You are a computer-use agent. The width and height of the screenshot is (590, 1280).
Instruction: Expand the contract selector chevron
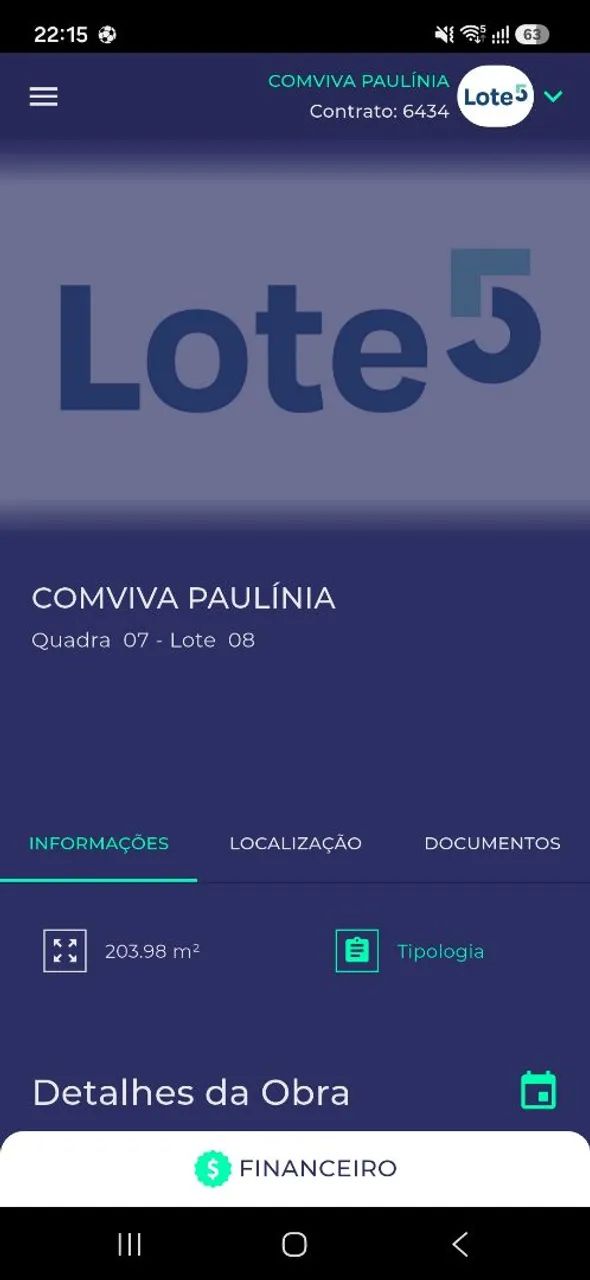coord(553,96)
